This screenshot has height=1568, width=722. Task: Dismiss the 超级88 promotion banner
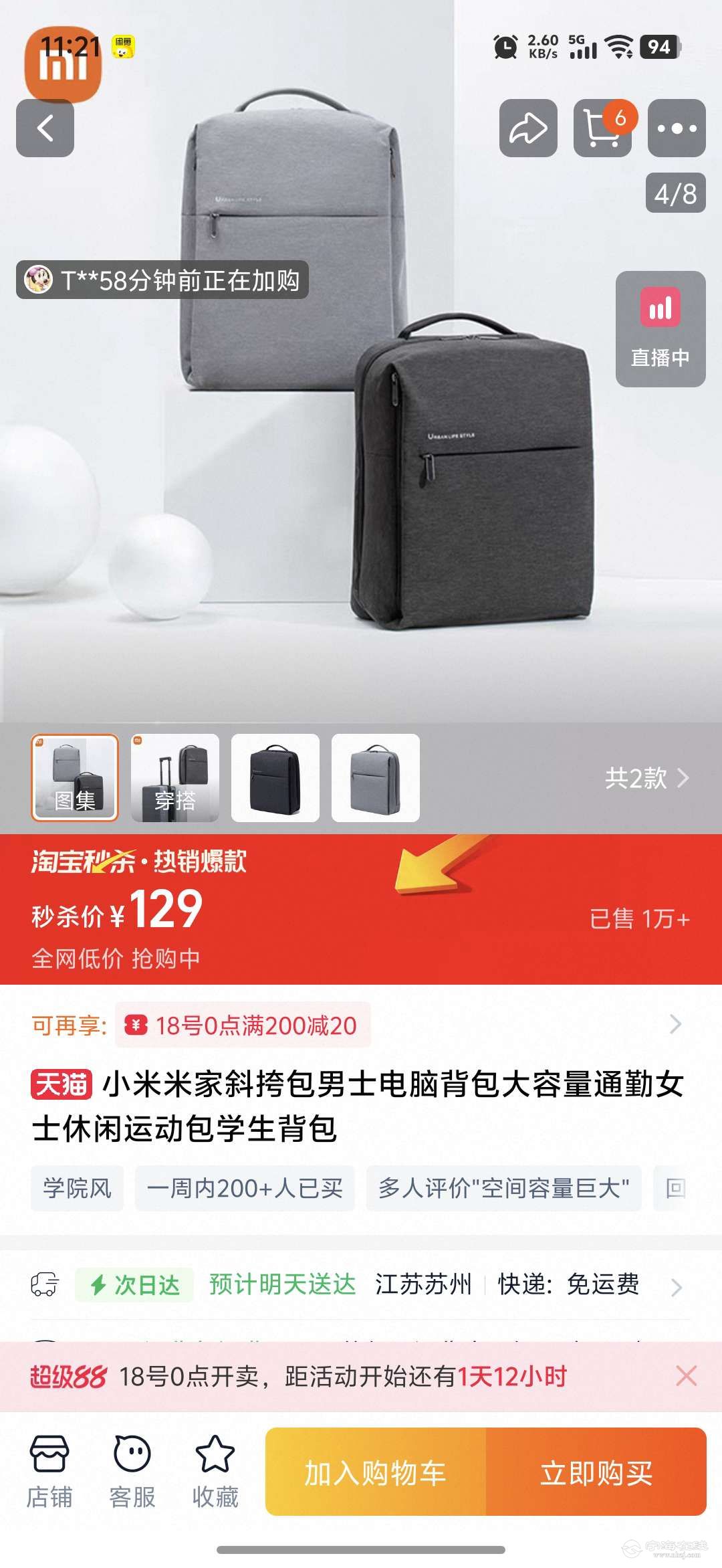pos(686,1376)
